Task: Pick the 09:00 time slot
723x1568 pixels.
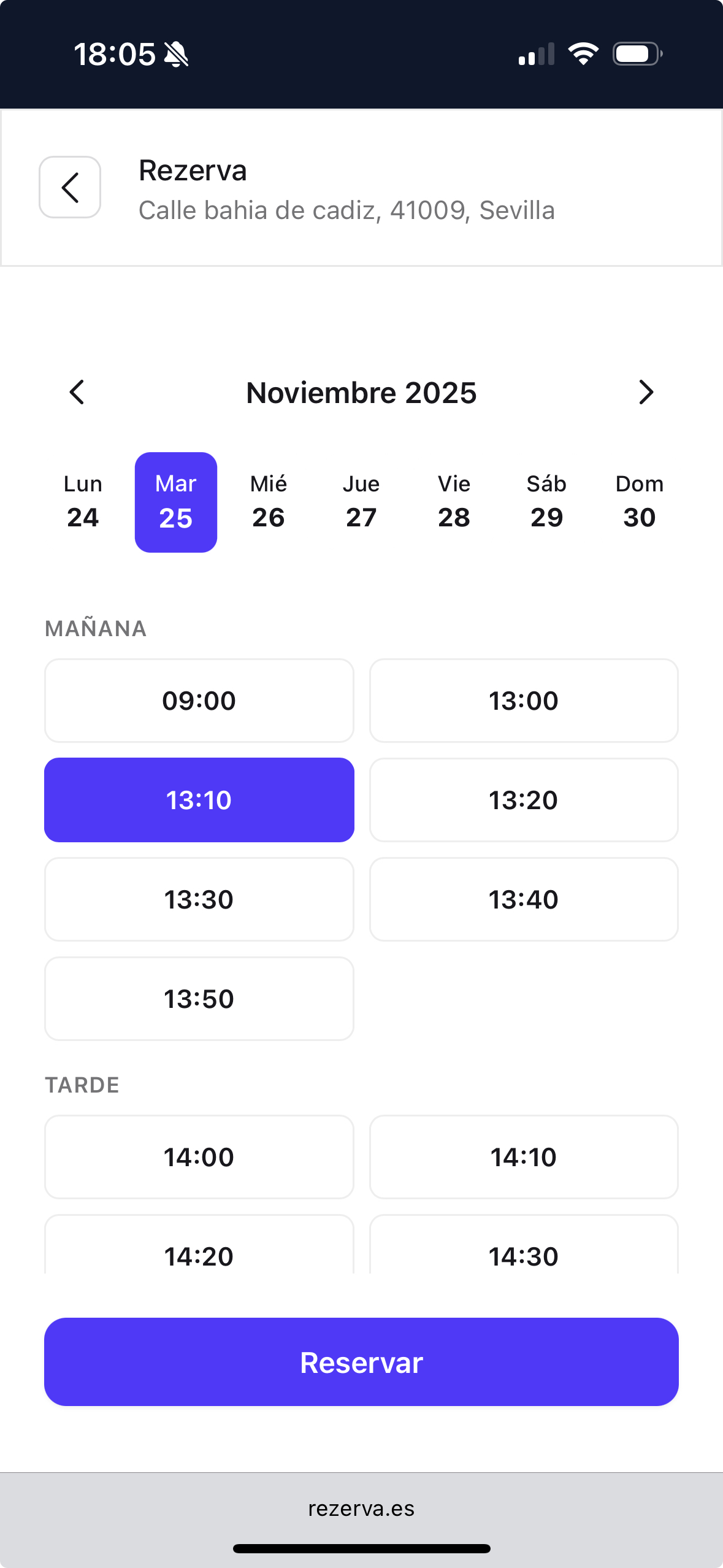Action: click(x=199, y=701)
